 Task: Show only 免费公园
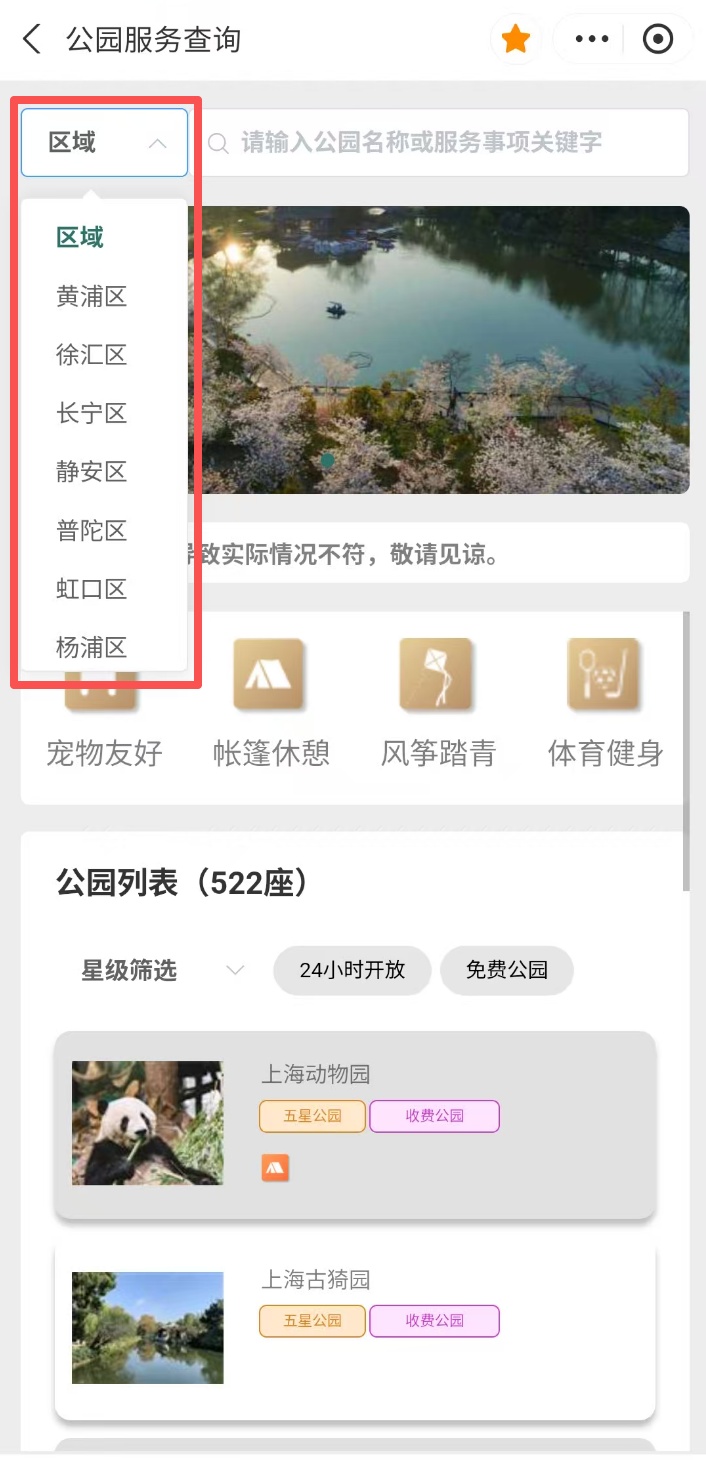(x=507, y=970)
